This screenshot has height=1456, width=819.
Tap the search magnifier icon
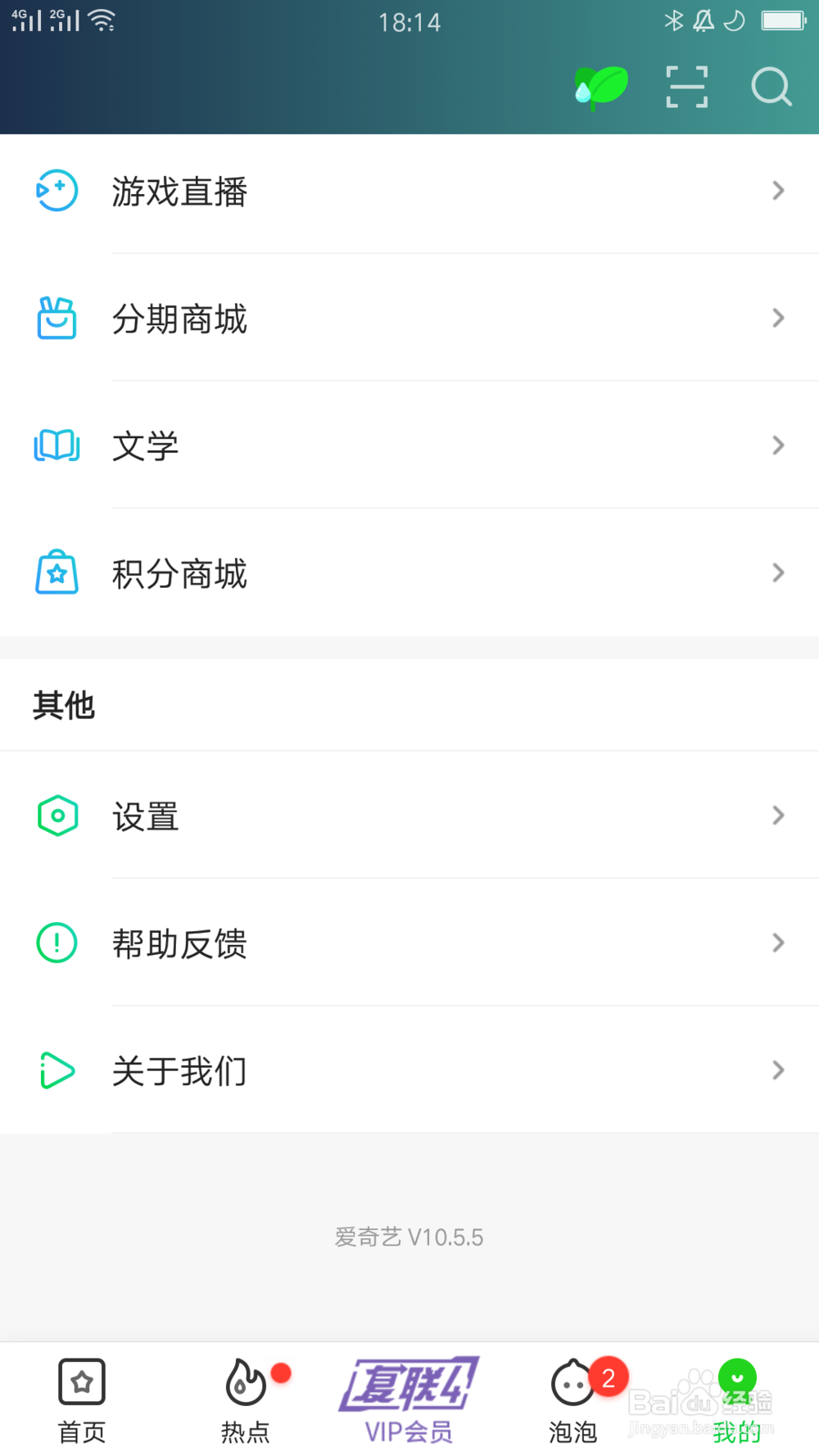click(771, 86)
